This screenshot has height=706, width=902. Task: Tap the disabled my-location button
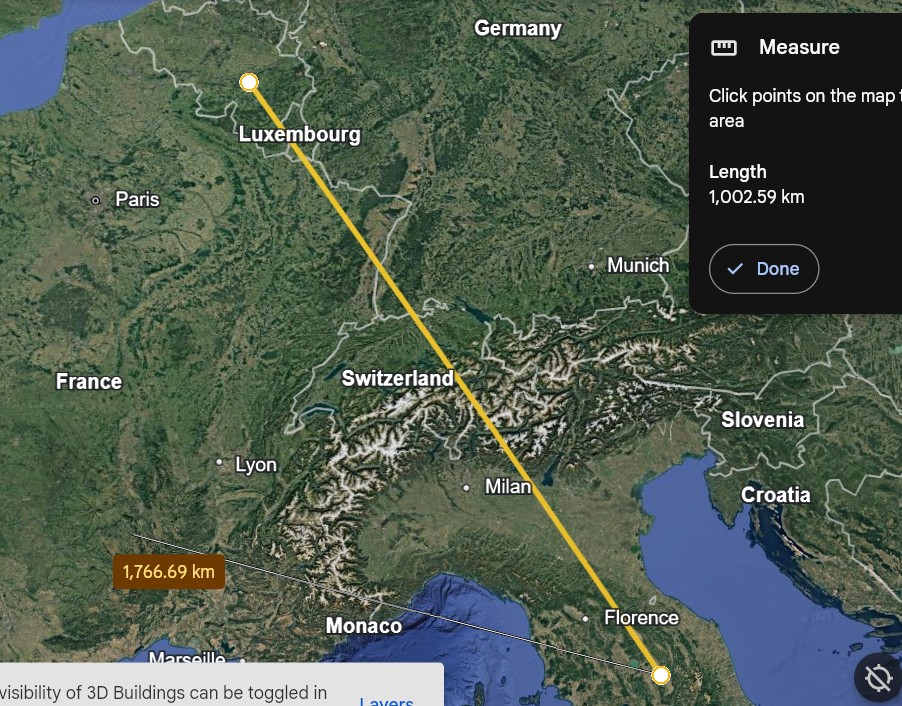point(878,679)
